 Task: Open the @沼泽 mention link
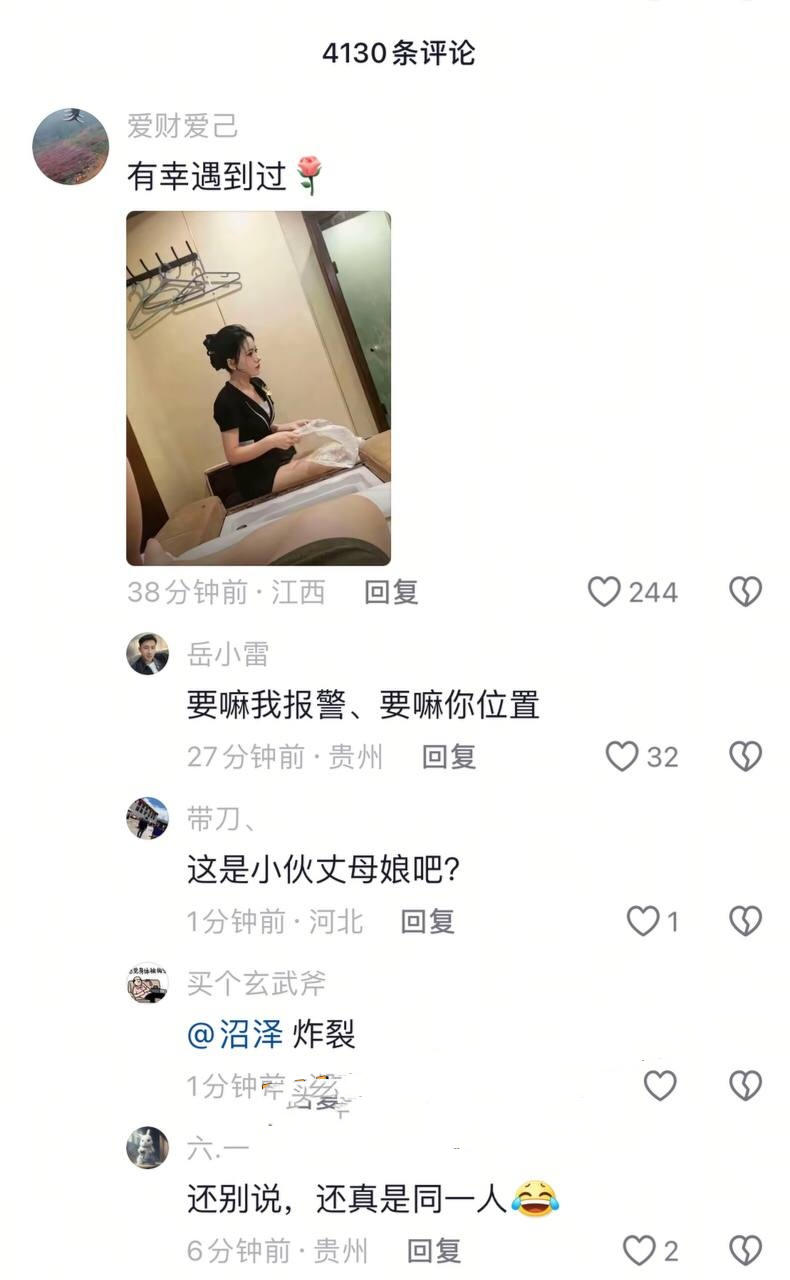(x=235, y=1035)
